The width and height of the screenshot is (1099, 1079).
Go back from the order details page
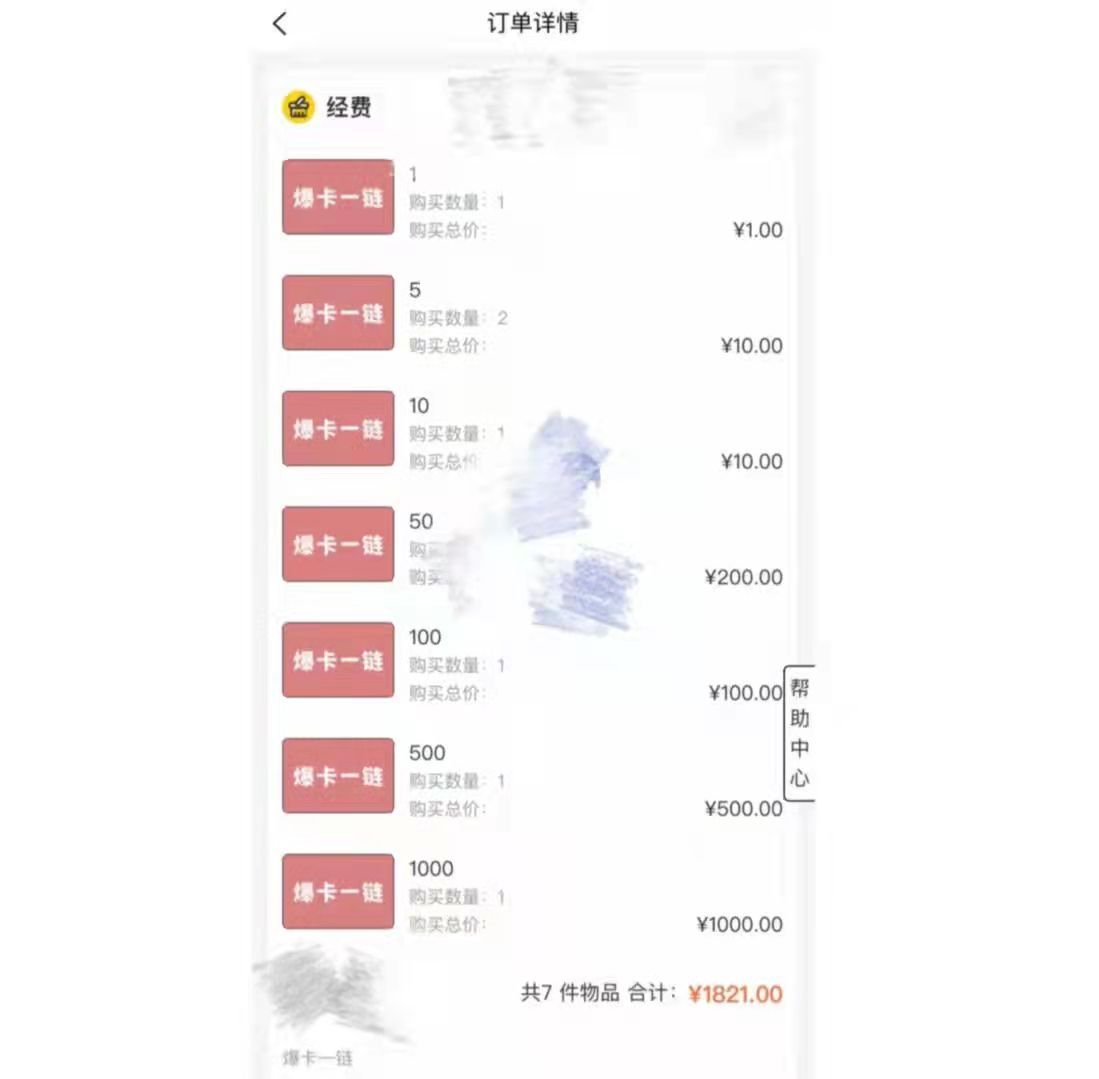point(280,24)
